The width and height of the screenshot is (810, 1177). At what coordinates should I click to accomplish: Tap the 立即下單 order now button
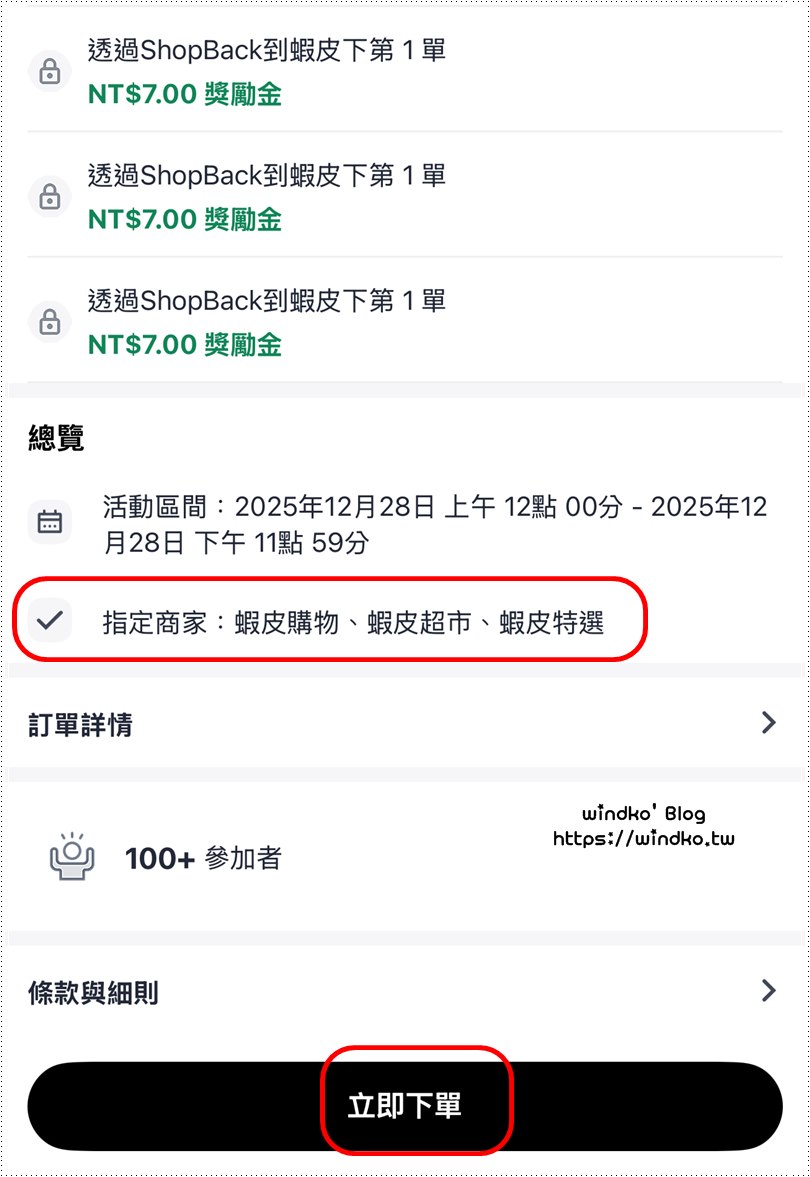[x=405, y=1106]
